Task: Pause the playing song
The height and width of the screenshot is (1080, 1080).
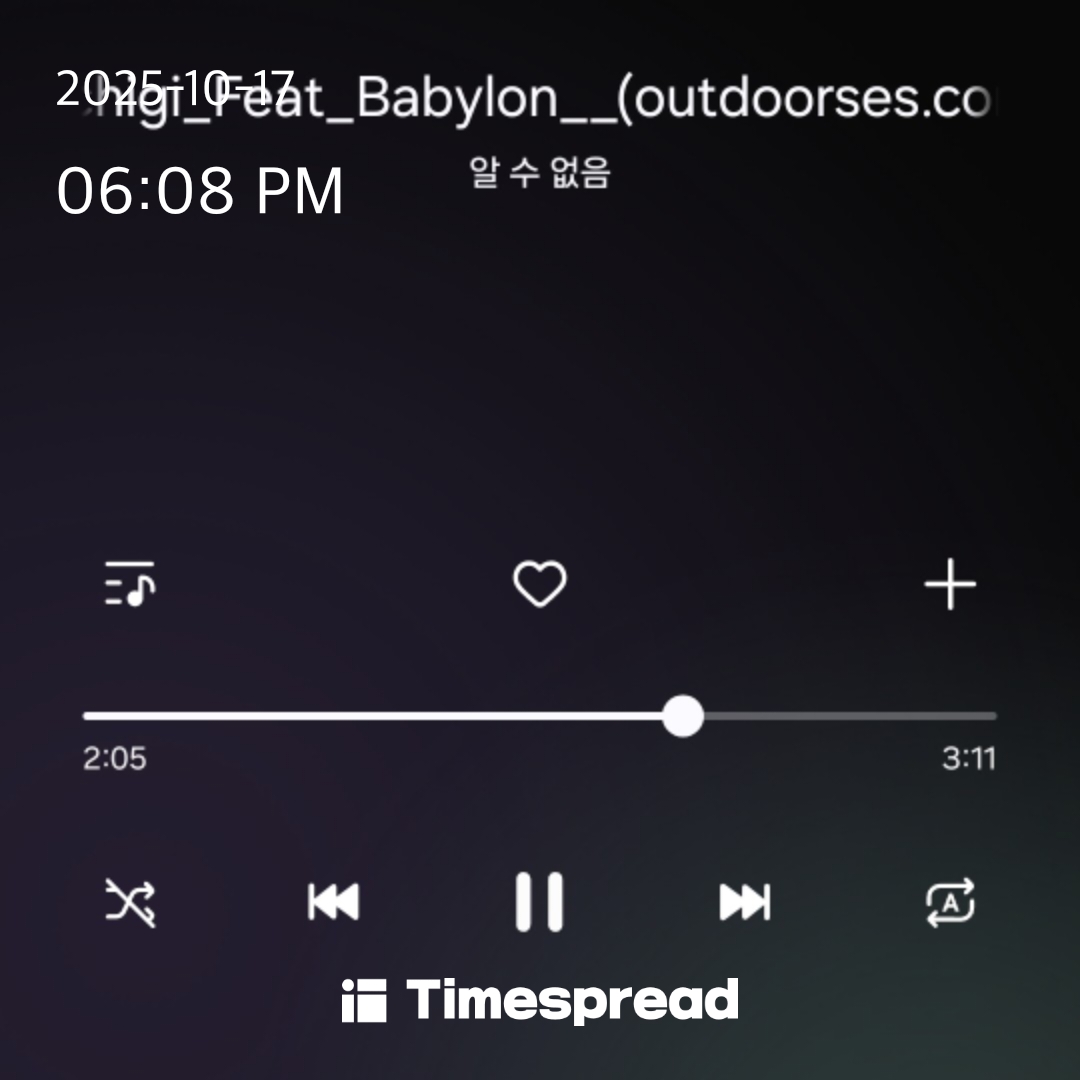Action: coord(539,902)
